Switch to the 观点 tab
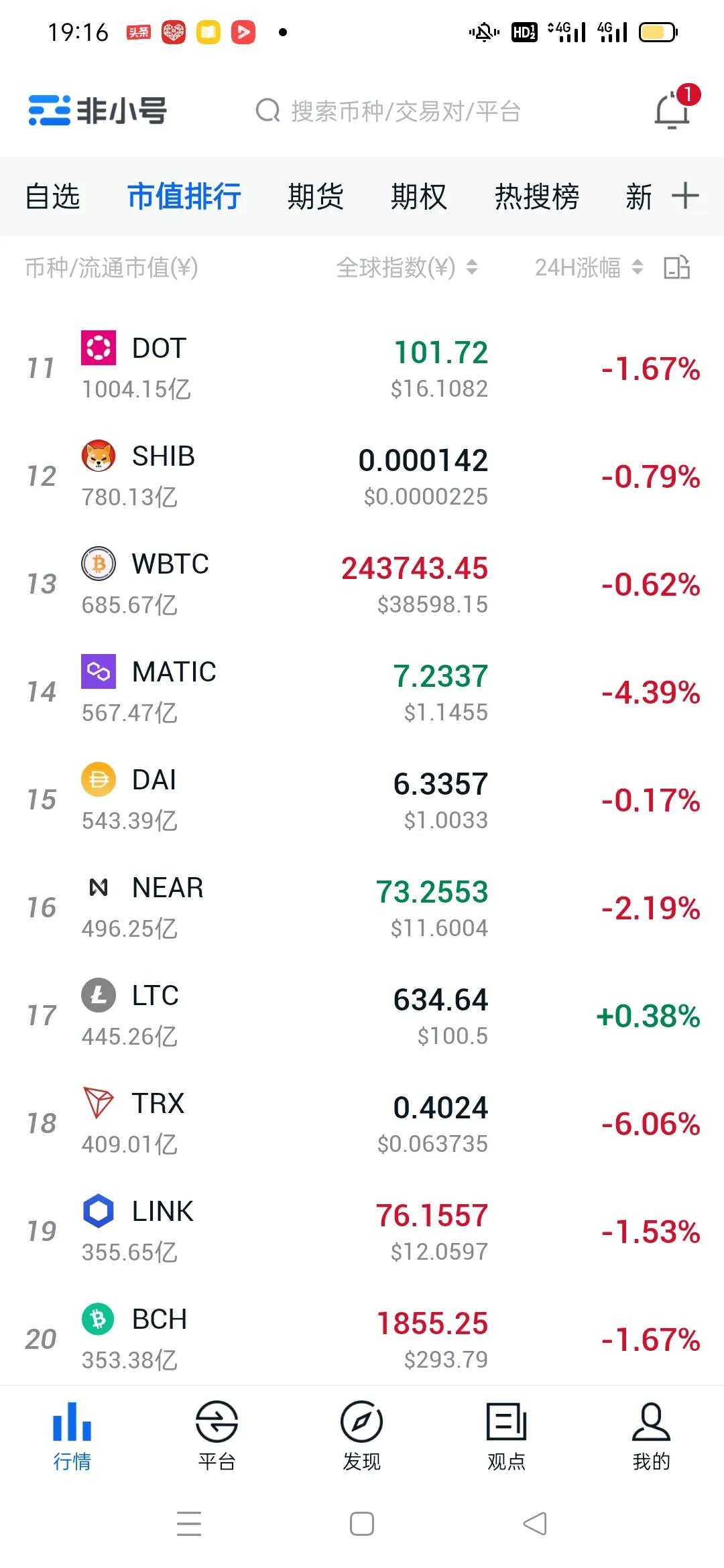The width and height of the screenshot is (724, 1568). pos(506,1435)
